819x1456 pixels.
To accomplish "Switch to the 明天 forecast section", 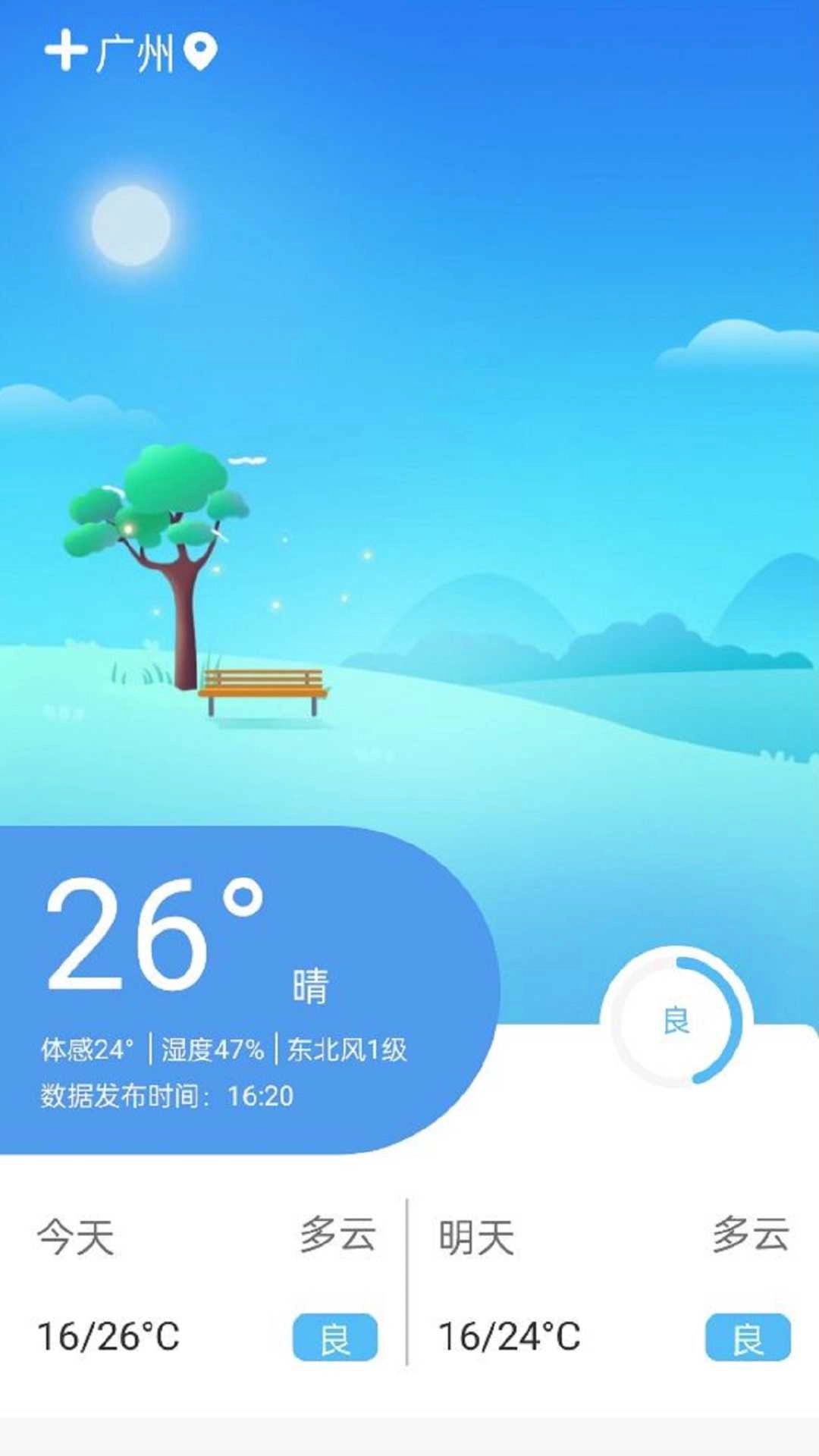I will point(478,1235).
